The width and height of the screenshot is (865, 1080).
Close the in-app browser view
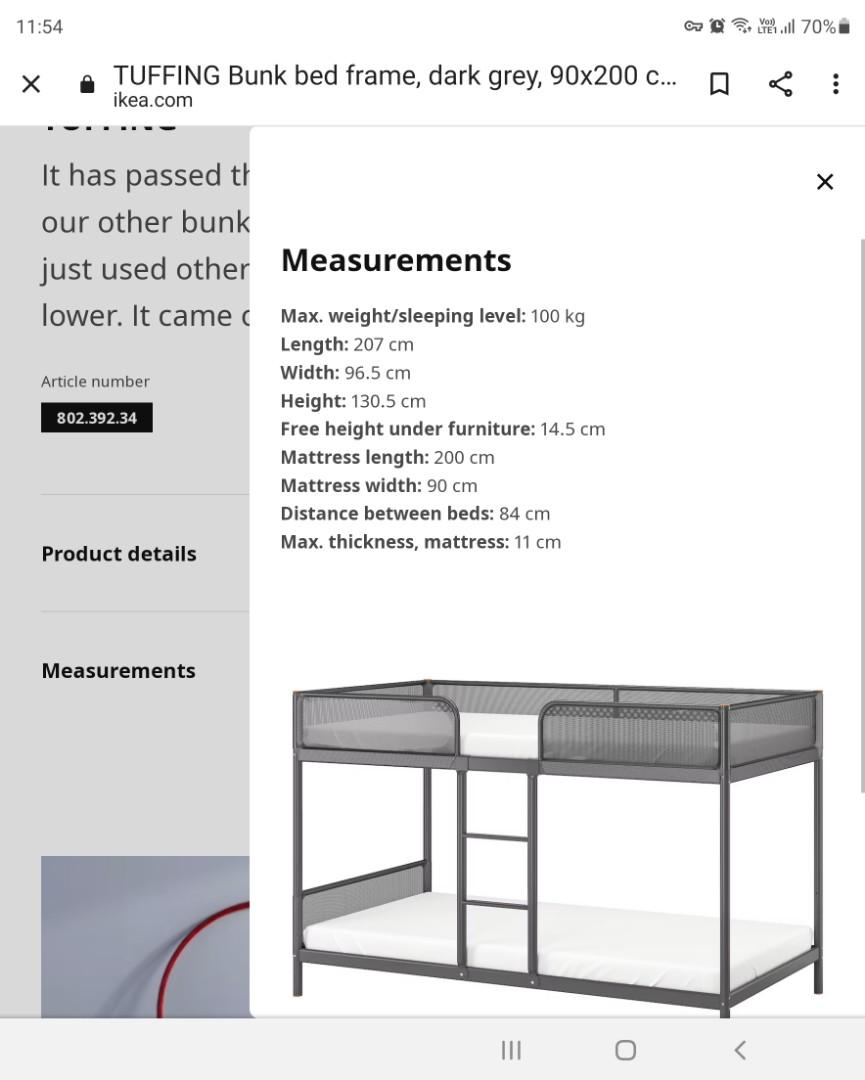pos(30,84)
